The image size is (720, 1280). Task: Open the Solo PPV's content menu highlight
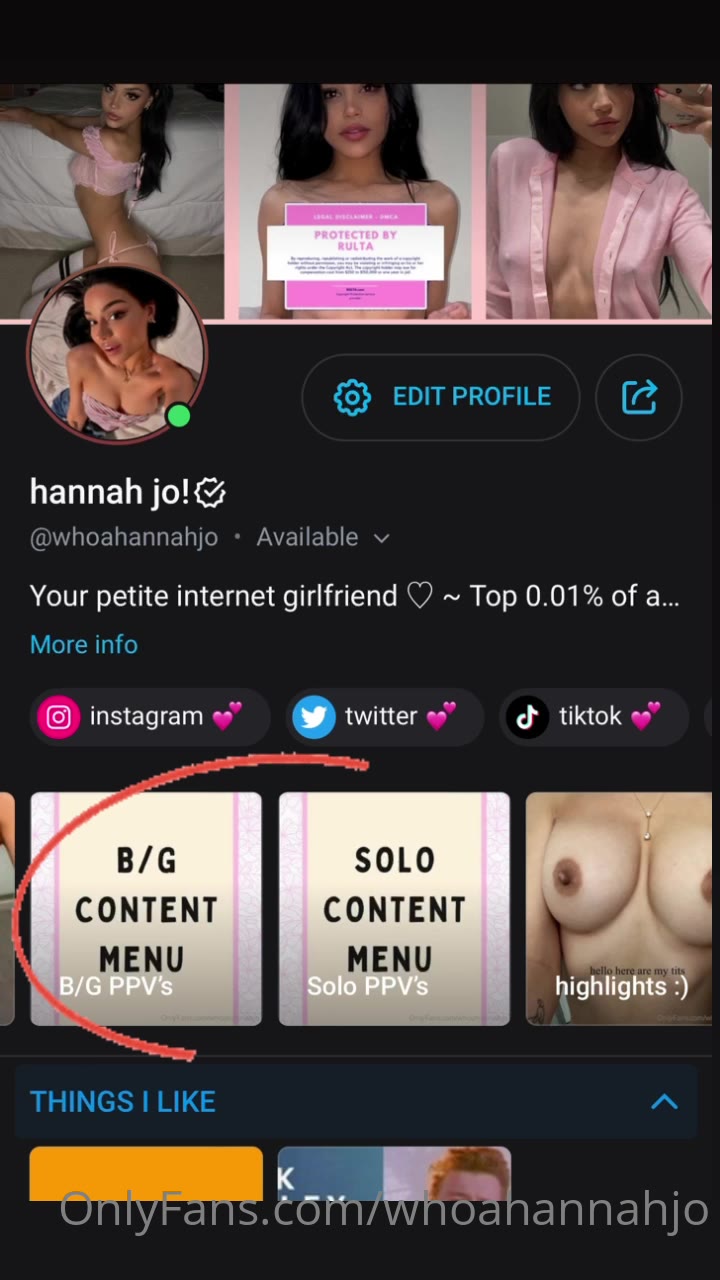[394, 910]
